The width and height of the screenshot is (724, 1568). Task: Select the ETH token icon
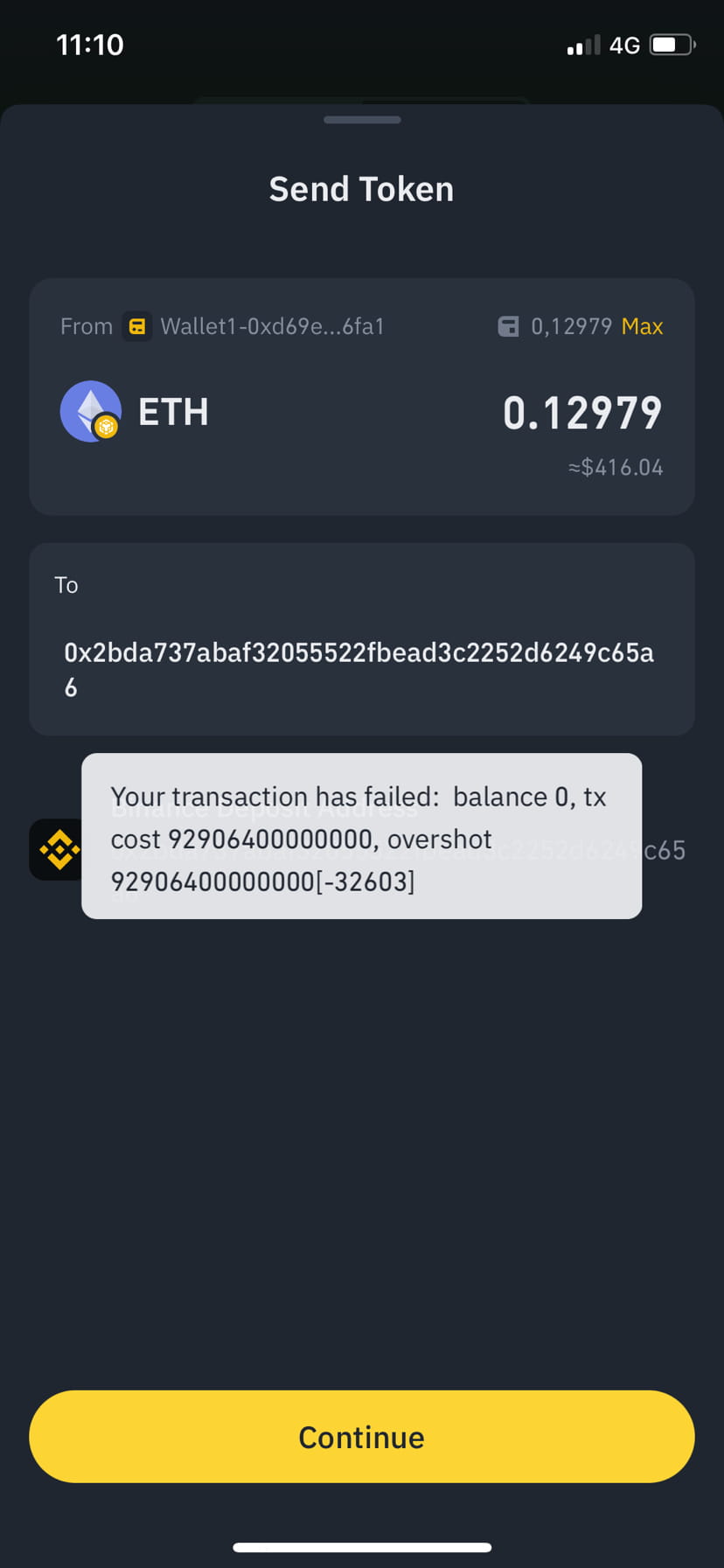coord(90,412)
